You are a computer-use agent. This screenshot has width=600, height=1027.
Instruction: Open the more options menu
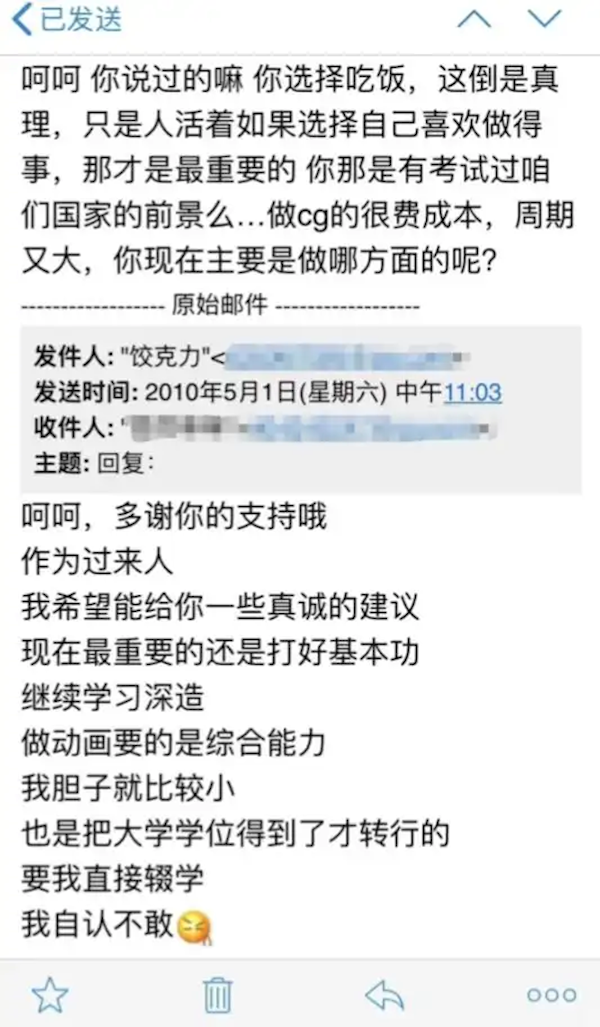coord(551,994)
